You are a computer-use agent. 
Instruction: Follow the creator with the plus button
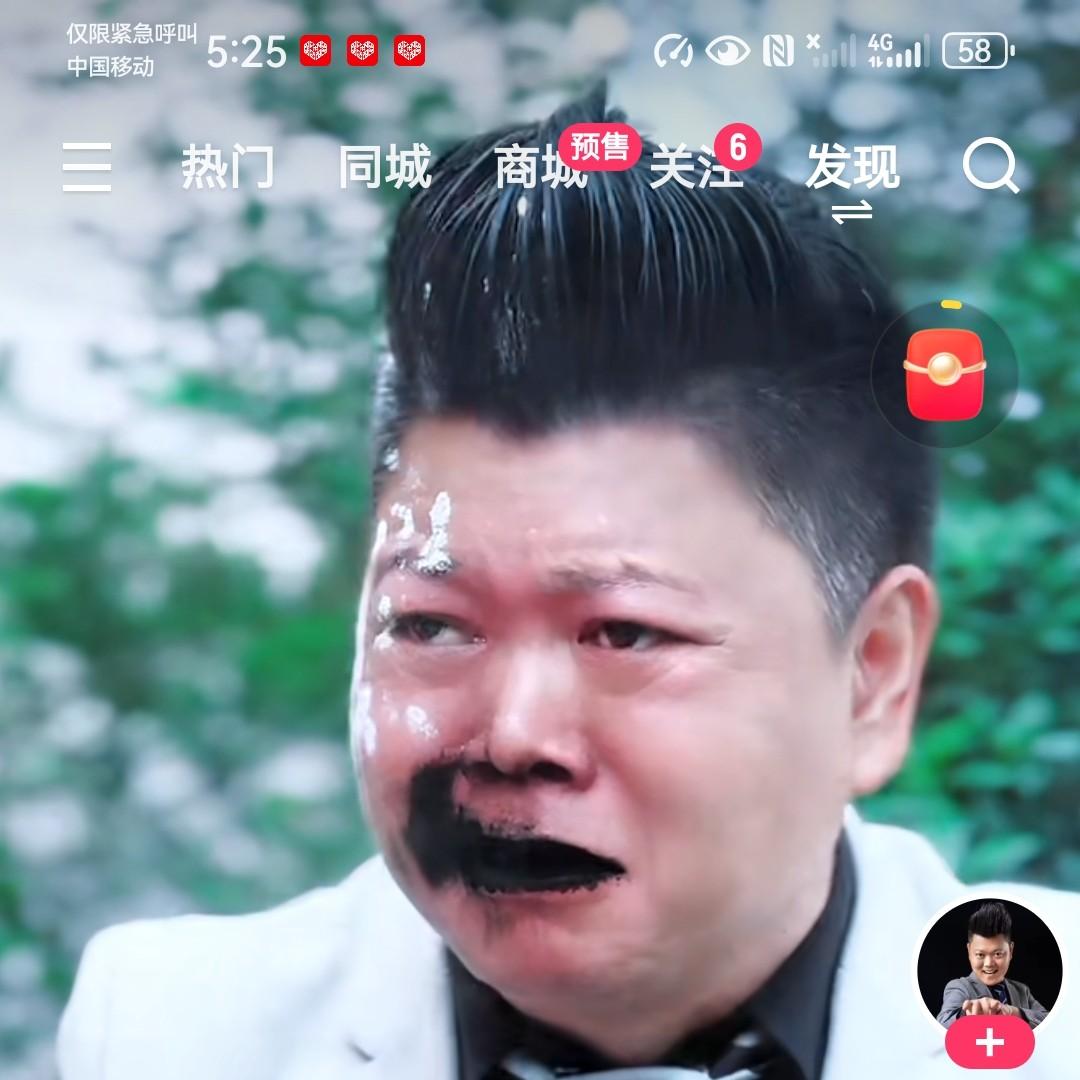990,1043
